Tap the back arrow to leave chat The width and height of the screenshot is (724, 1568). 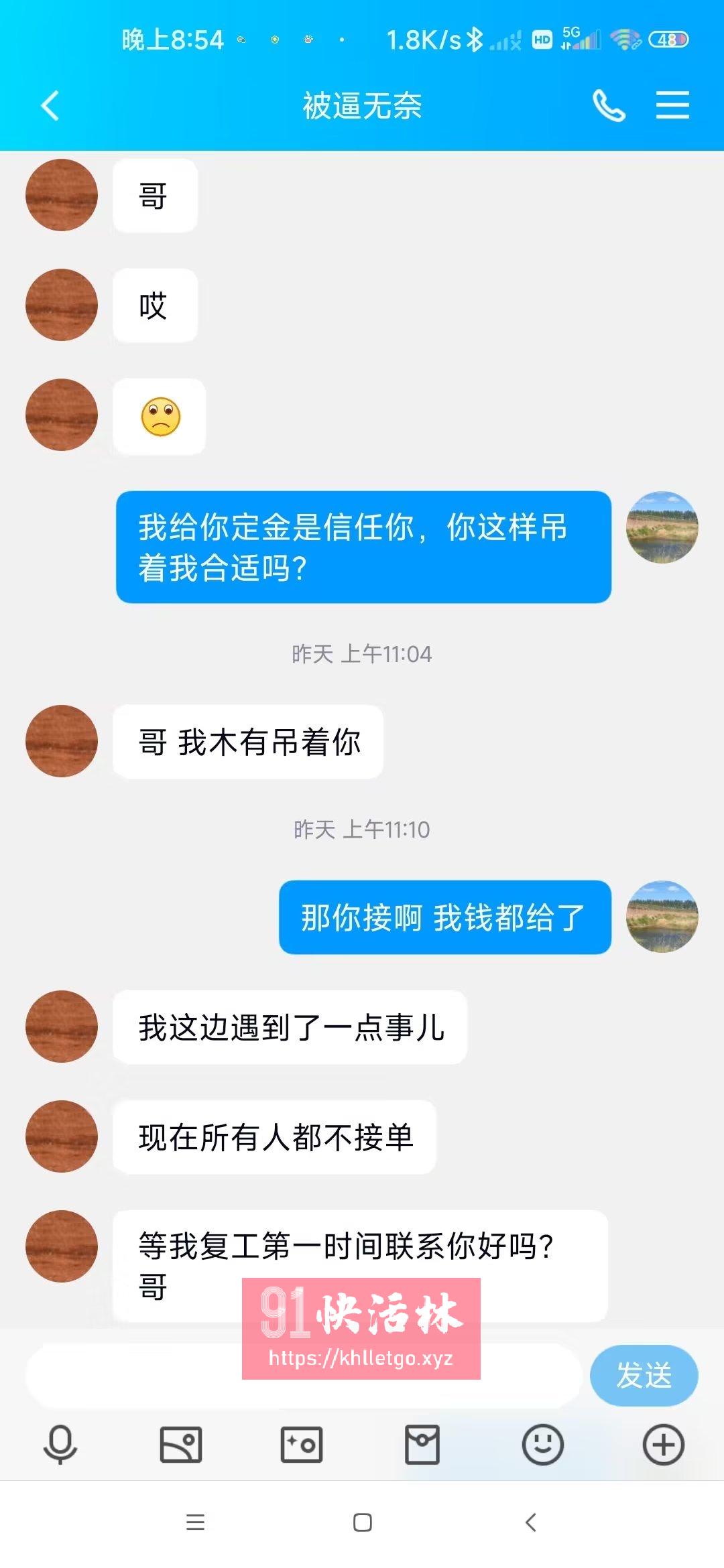48,105
